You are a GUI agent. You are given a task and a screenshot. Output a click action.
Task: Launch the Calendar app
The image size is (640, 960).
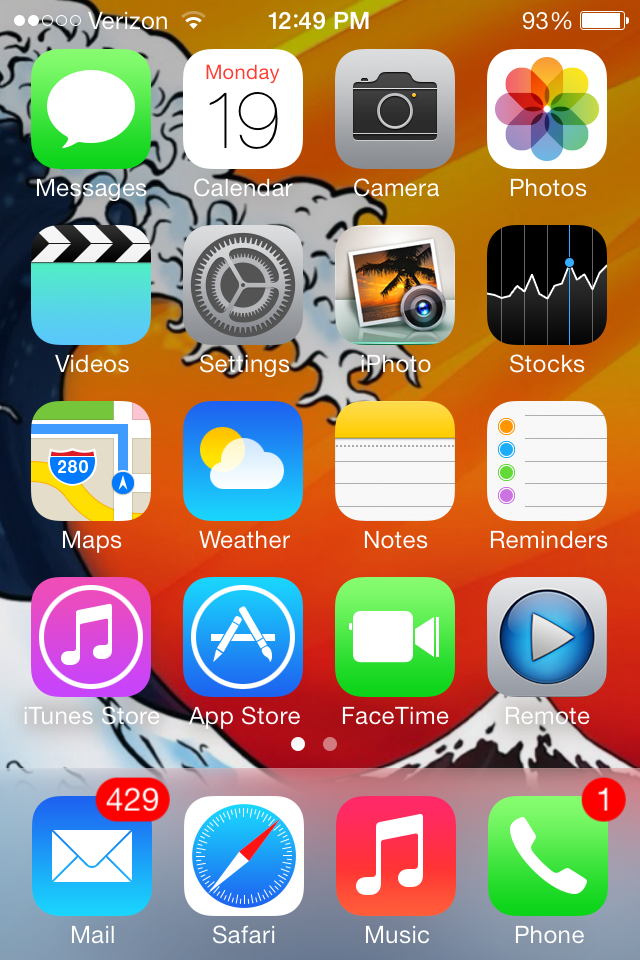tap(243, 109)
